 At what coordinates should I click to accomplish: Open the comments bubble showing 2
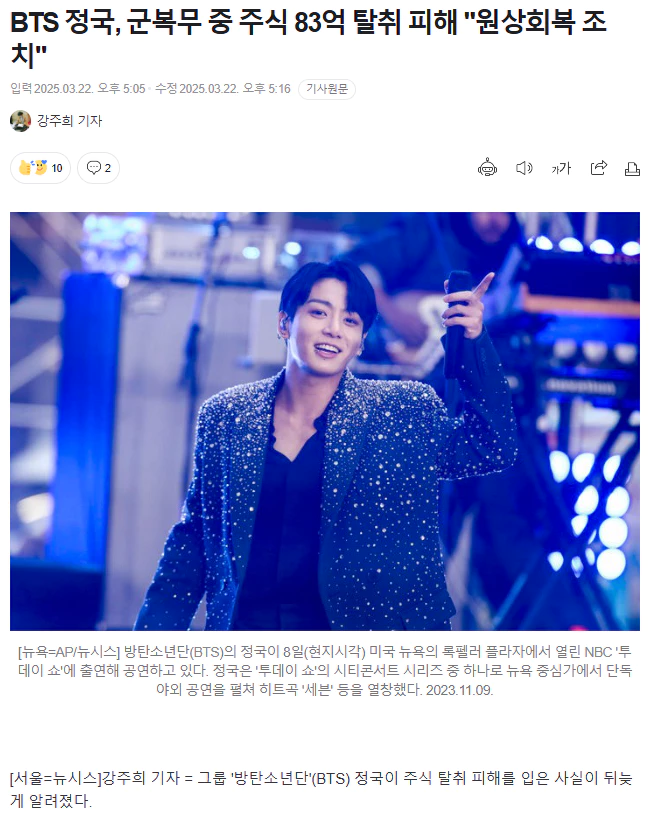[98, 168]
